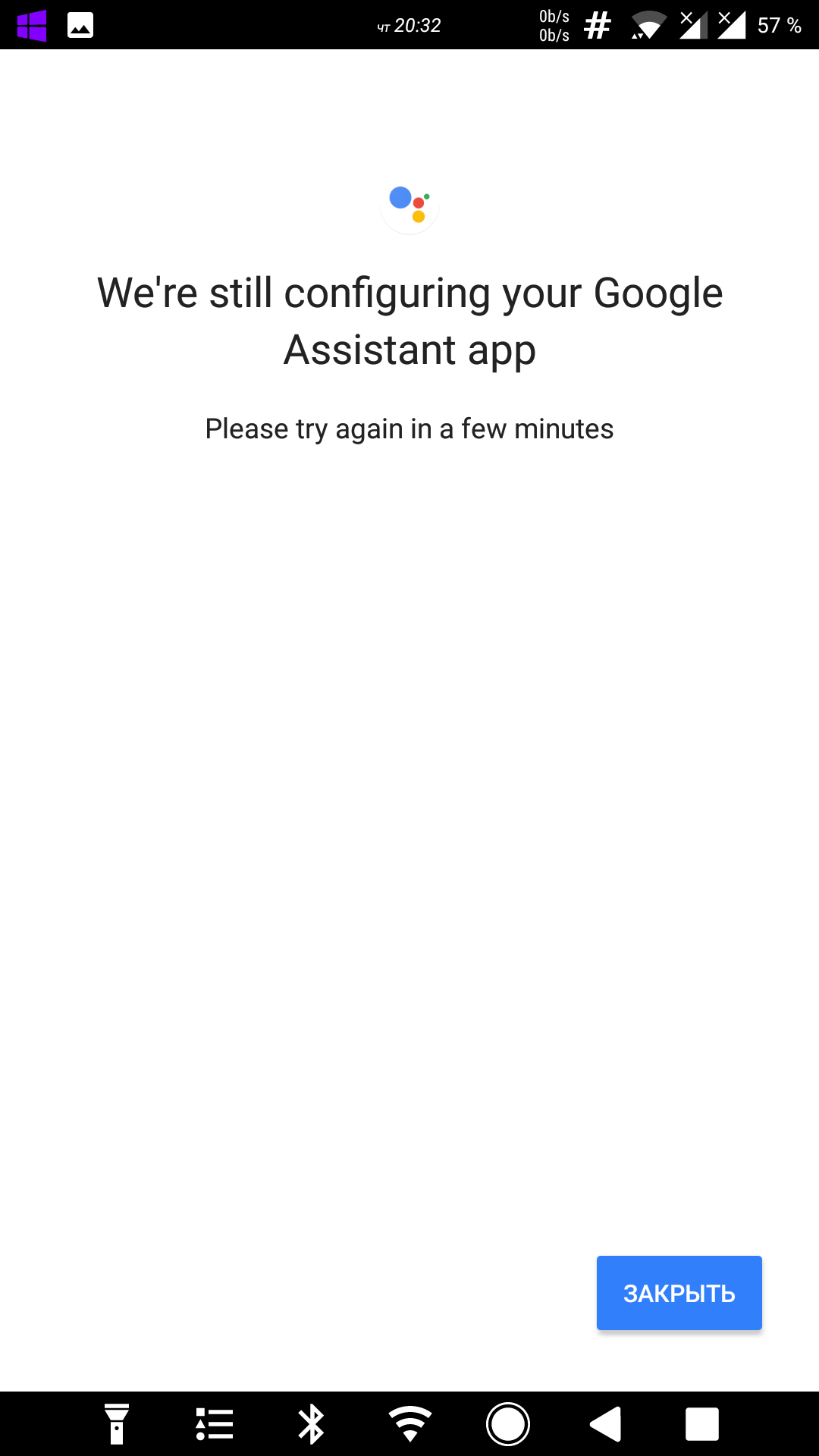Open the list menu icon in navigation bar
This screenshot has width=819, height=1456.
215,1424
